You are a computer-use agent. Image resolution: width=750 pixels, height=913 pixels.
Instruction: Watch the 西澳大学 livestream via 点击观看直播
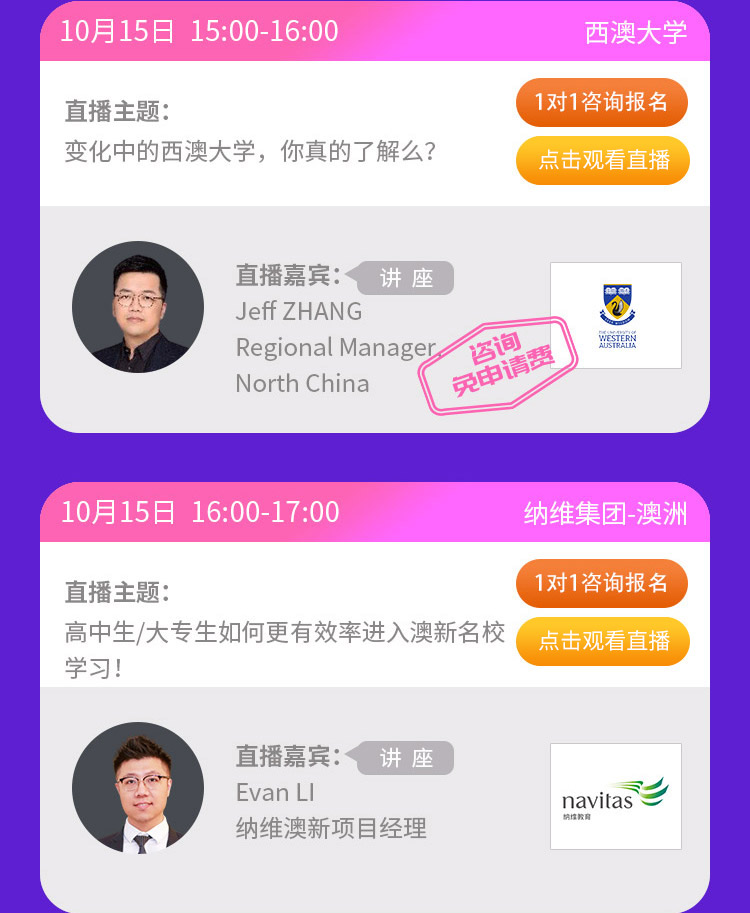point(602,160)
